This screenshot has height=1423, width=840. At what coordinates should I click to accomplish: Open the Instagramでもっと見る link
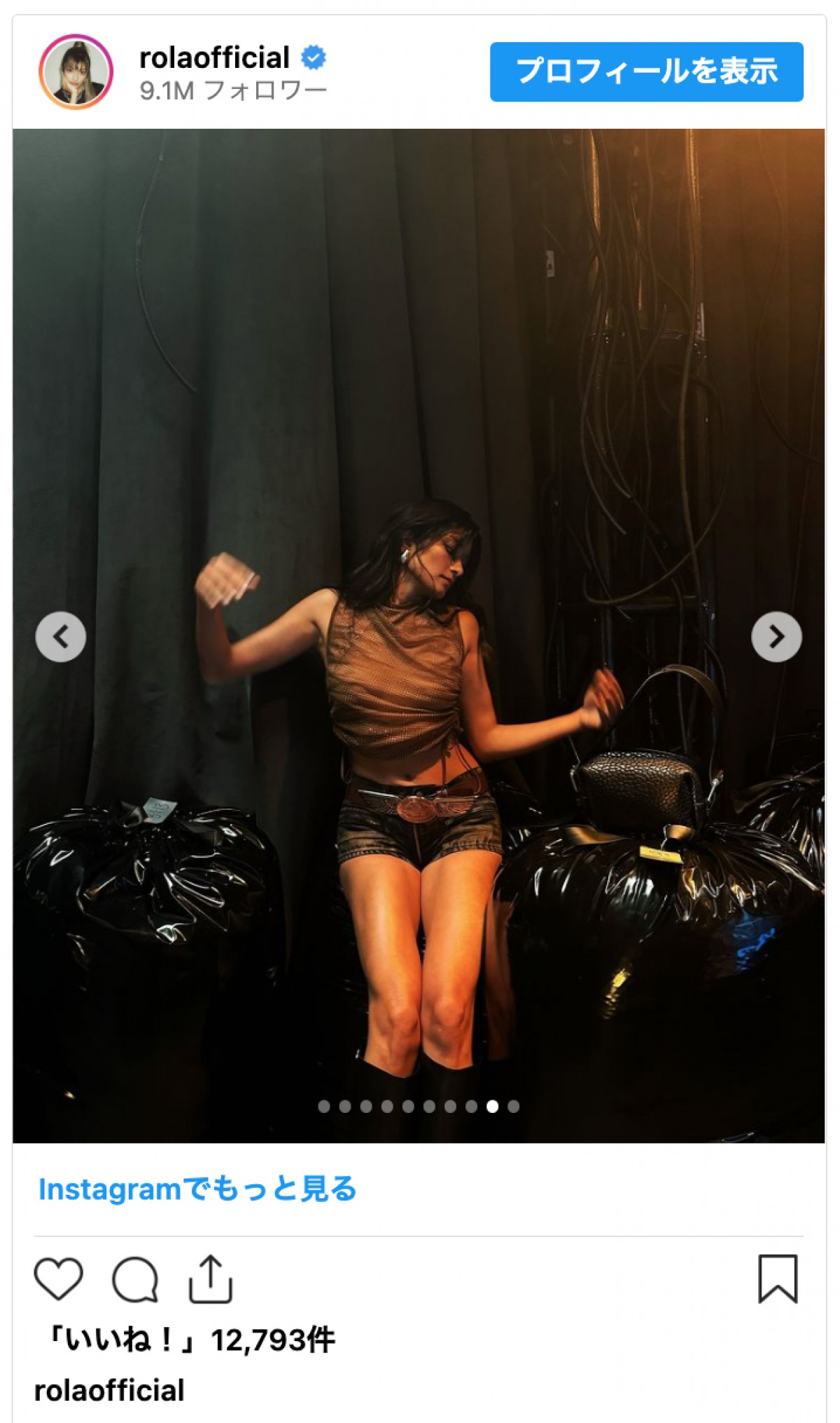[197, 1189]
